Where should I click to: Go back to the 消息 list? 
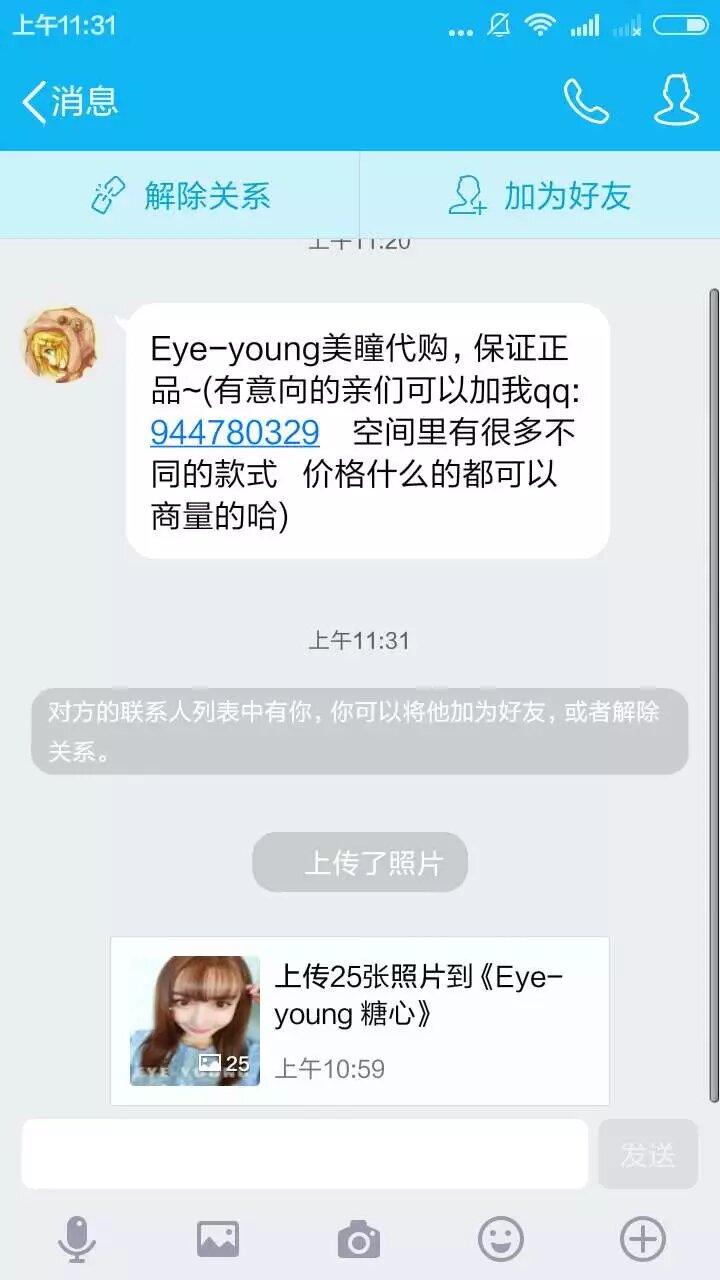point(68,101)
